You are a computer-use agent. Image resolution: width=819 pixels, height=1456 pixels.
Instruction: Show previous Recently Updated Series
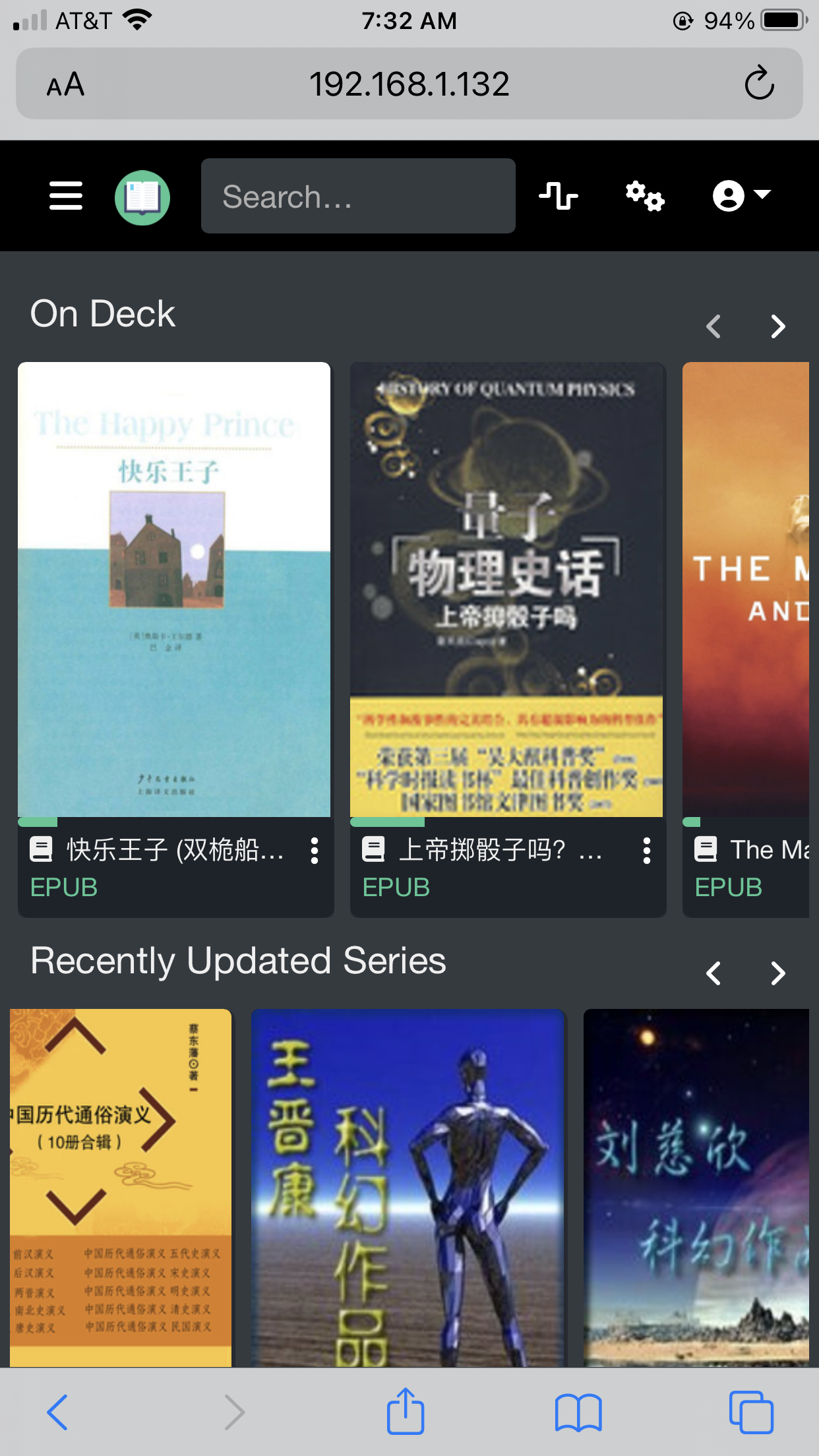pyautogui.click(x=713, y=973)
